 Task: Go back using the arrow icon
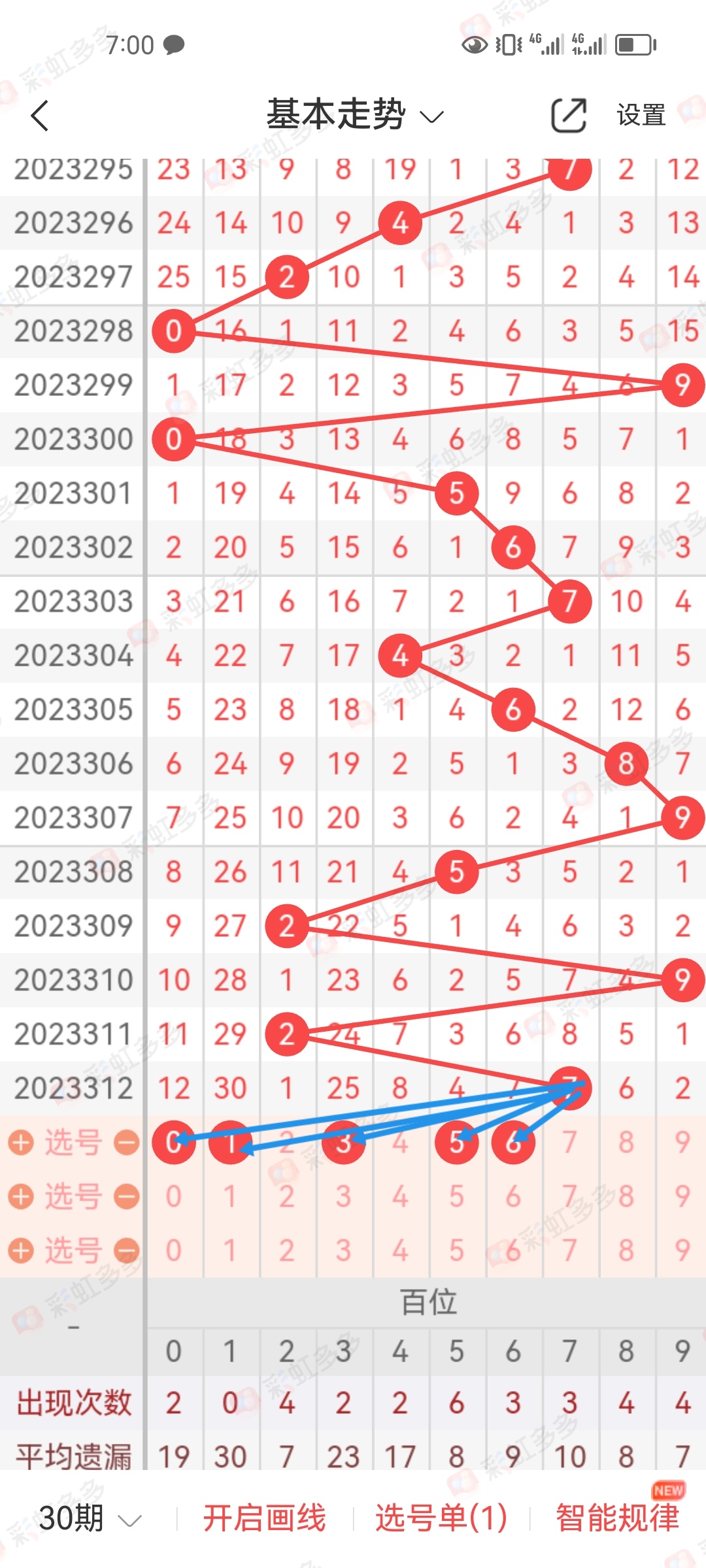pos(40,116)
